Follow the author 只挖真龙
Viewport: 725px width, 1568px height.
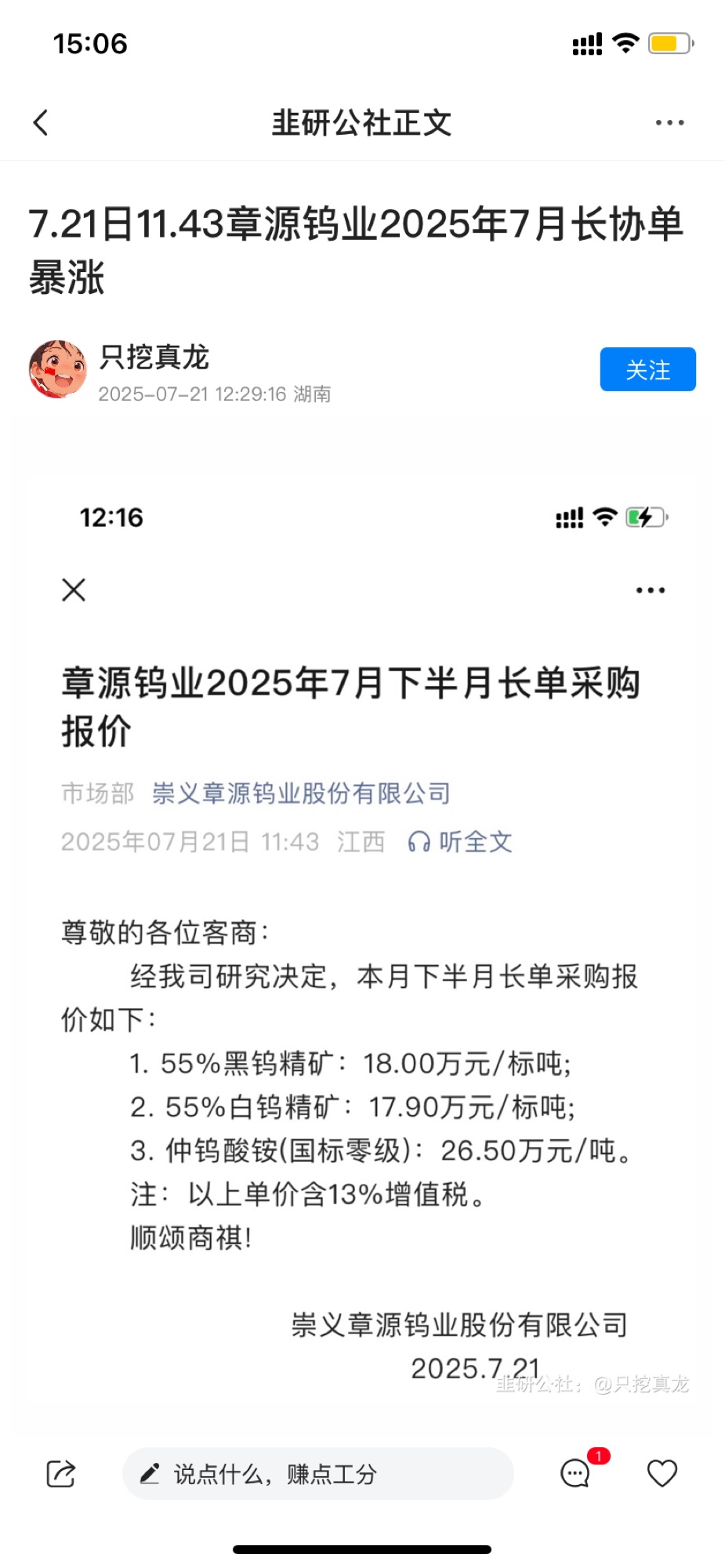point(647,369)
